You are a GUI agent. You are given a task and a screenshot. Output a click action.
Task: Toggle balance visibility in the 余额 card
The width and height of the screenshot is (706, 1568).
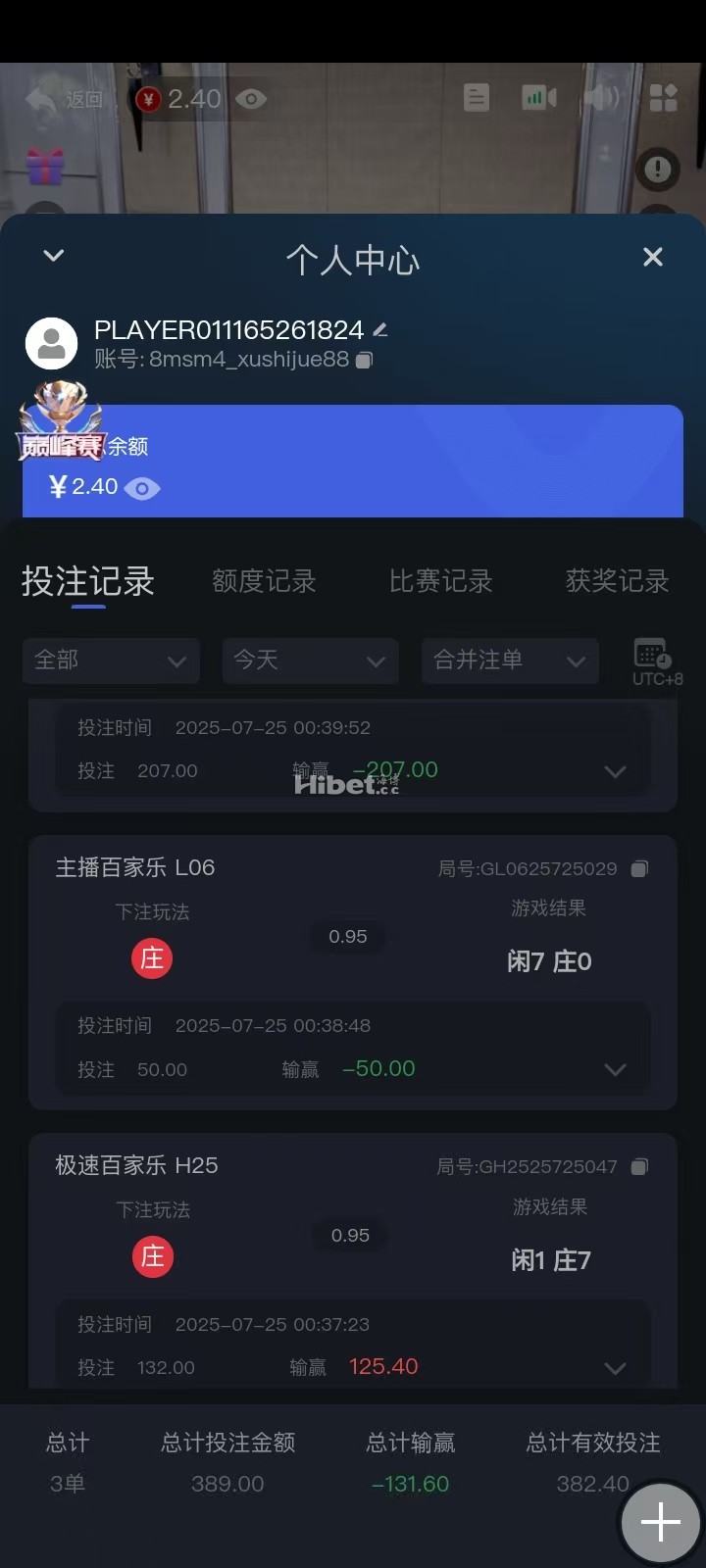point(142,488)
